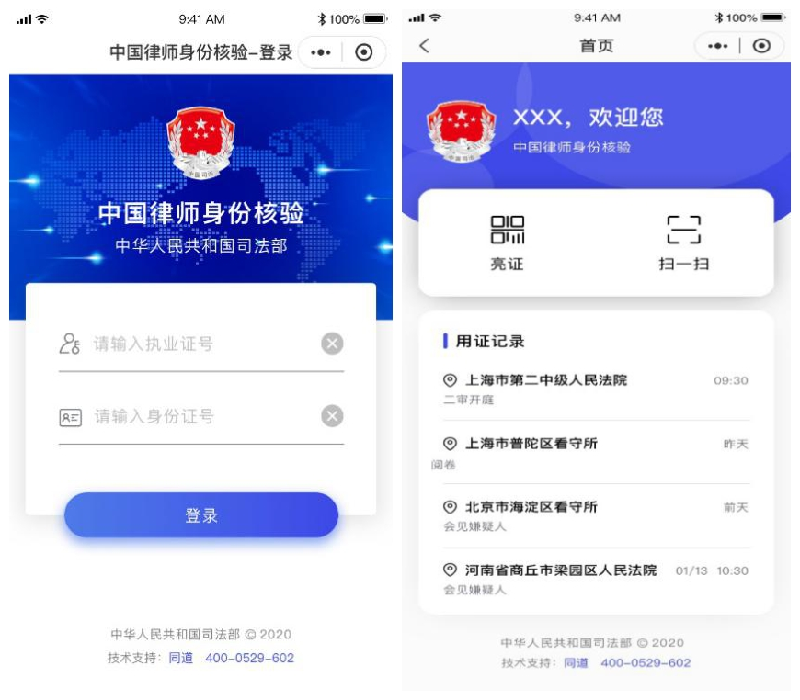The width and height of the screenshot is (800, 700).
Task: Open 亮证 to show the credential
Action: [x=507, y=243]
